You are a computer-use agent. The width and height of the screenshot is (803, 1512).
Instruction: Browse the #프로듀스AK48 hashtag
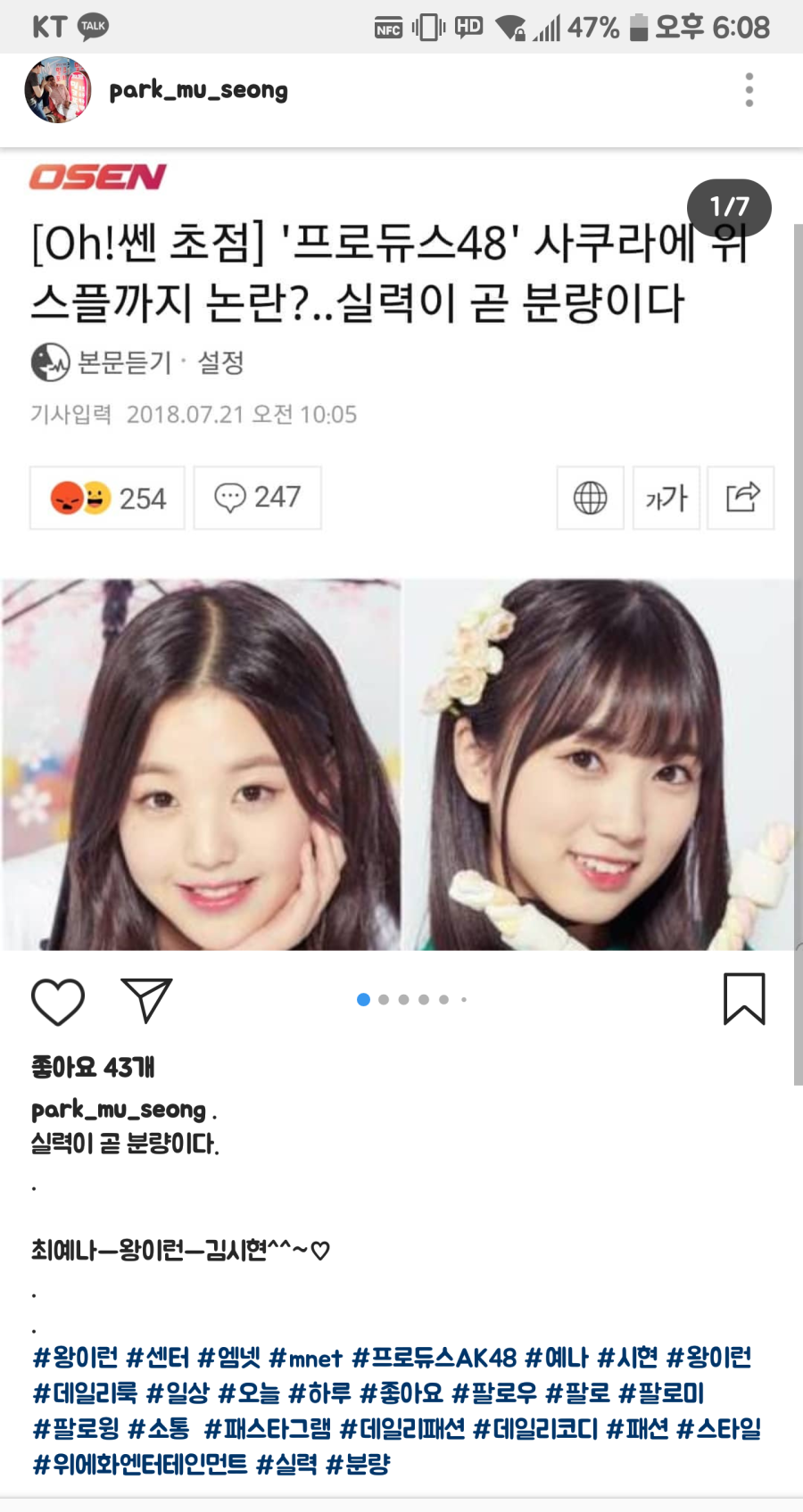coord(435,1358)
